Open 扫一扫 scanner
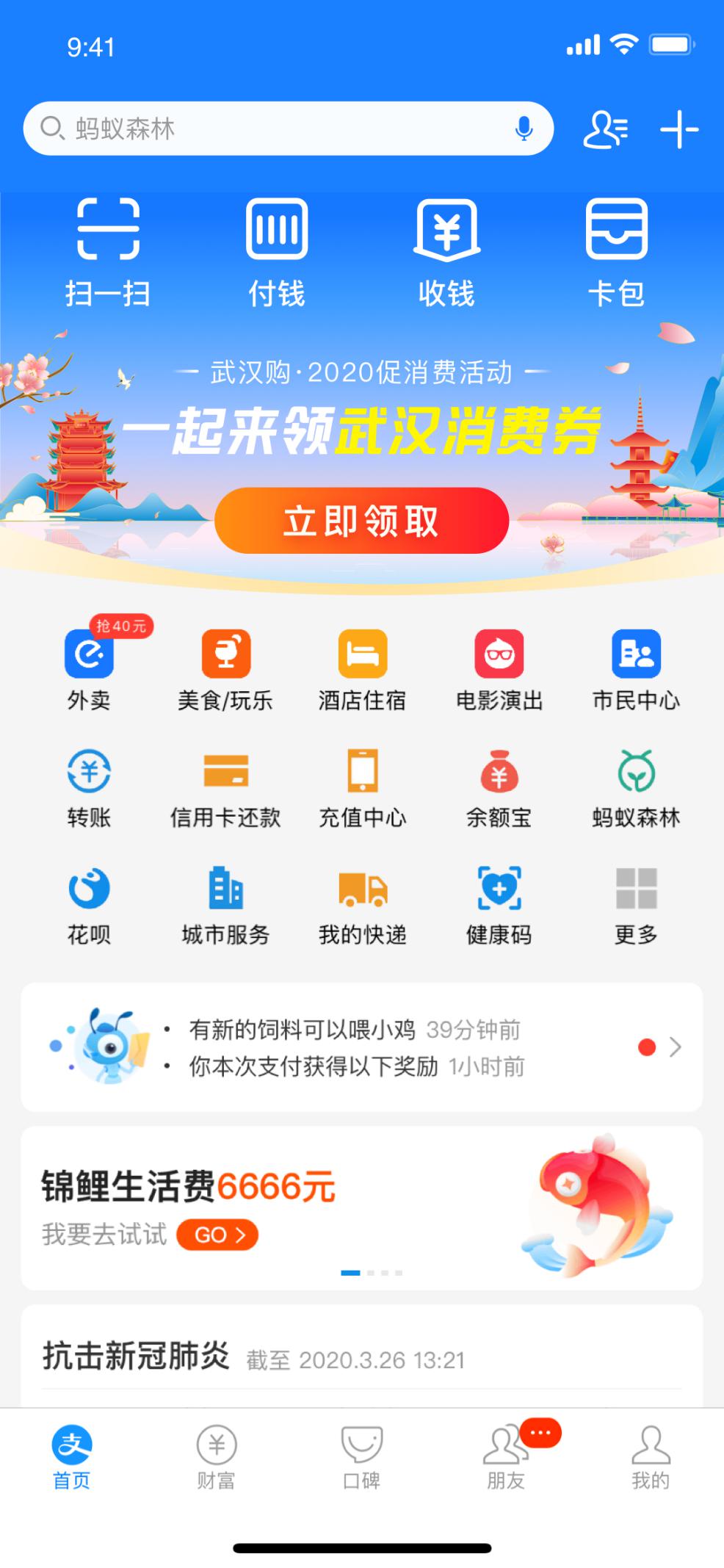 click(x=108, y=251)
